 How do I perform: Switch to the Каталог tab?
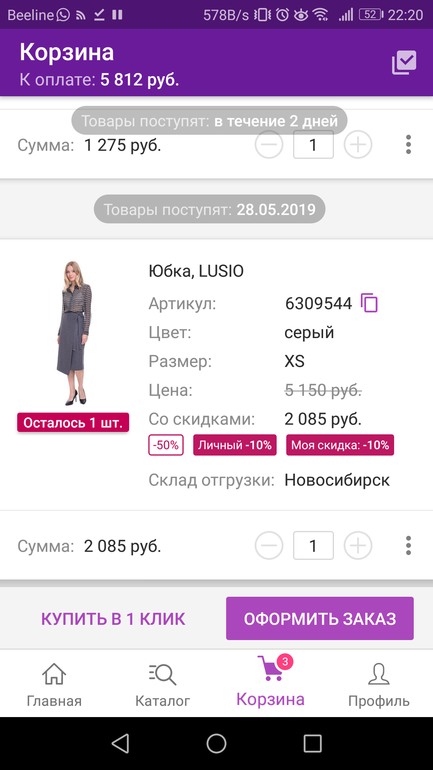(x=162, y=685)
